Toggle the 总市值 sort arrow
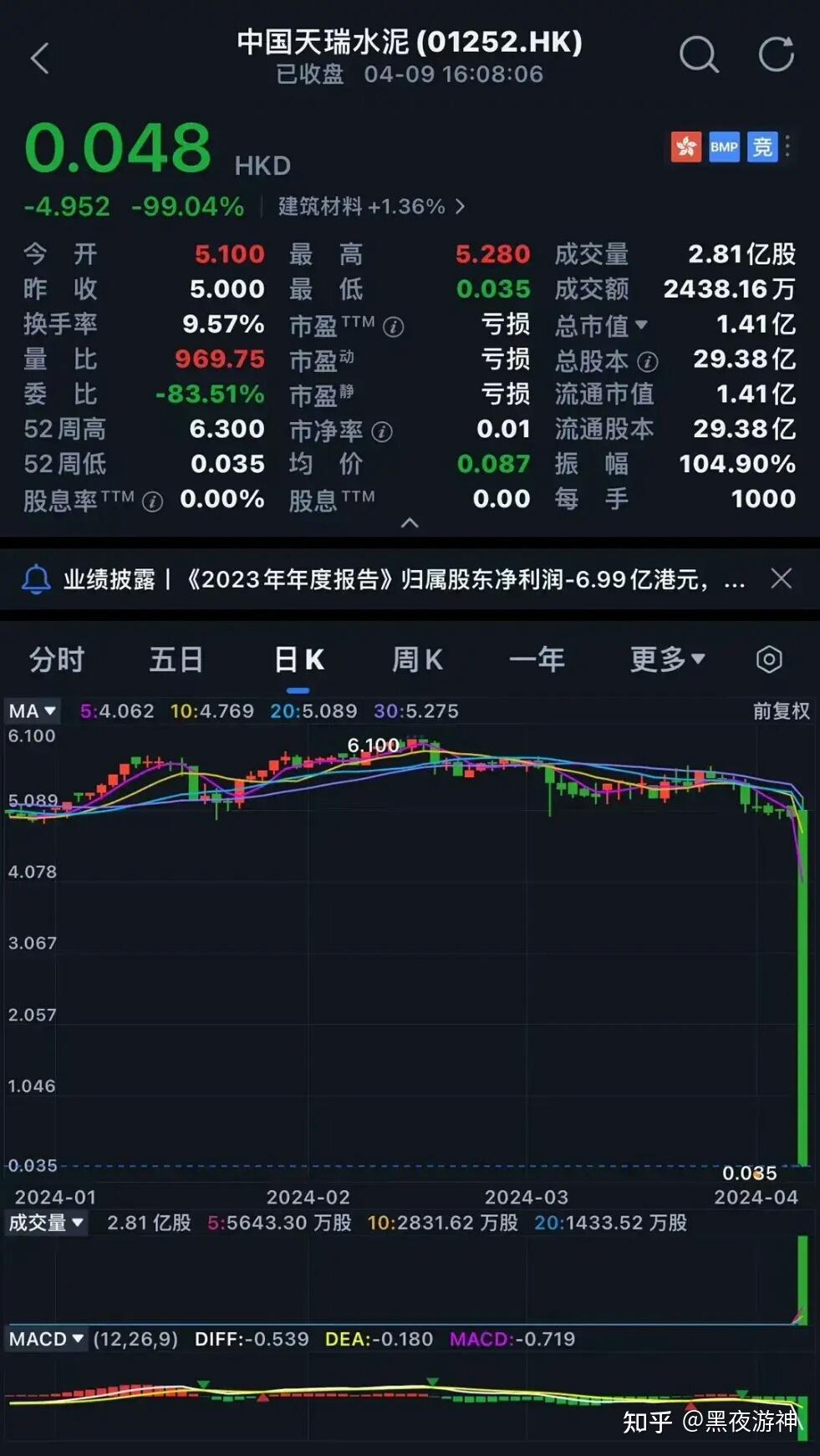 point(640,325)
